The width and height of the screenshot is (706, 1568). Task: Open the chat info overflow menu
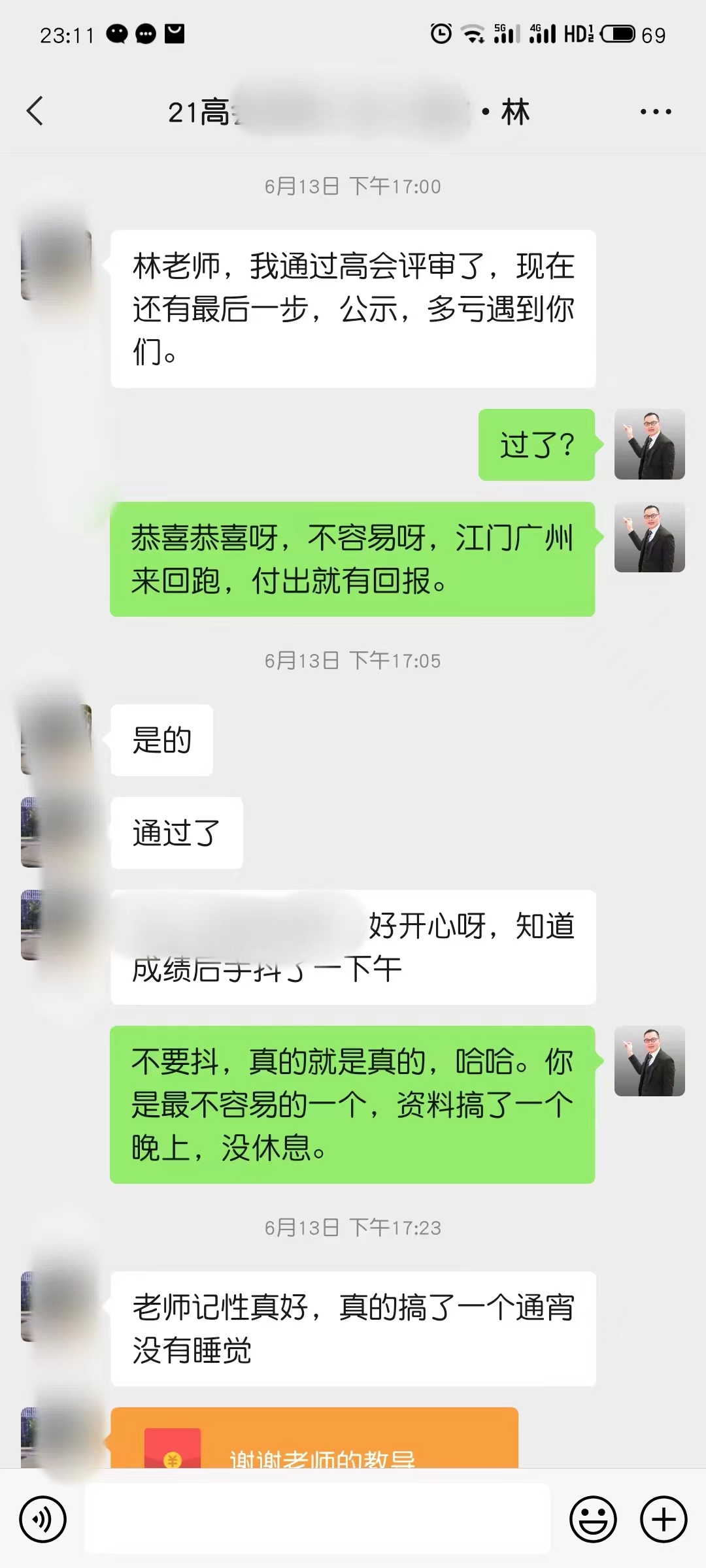[655, 112]
